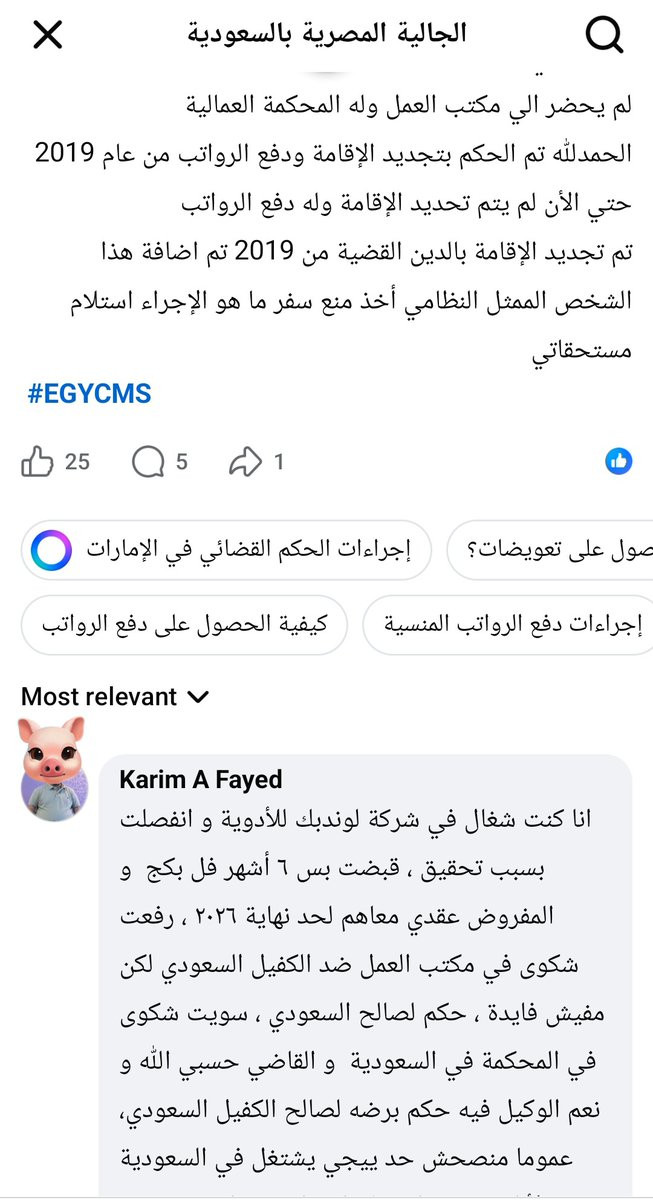Open Karim A Fayed's profile name
The height and width of the screenshot is (1200, 653).
pos(200,779)
